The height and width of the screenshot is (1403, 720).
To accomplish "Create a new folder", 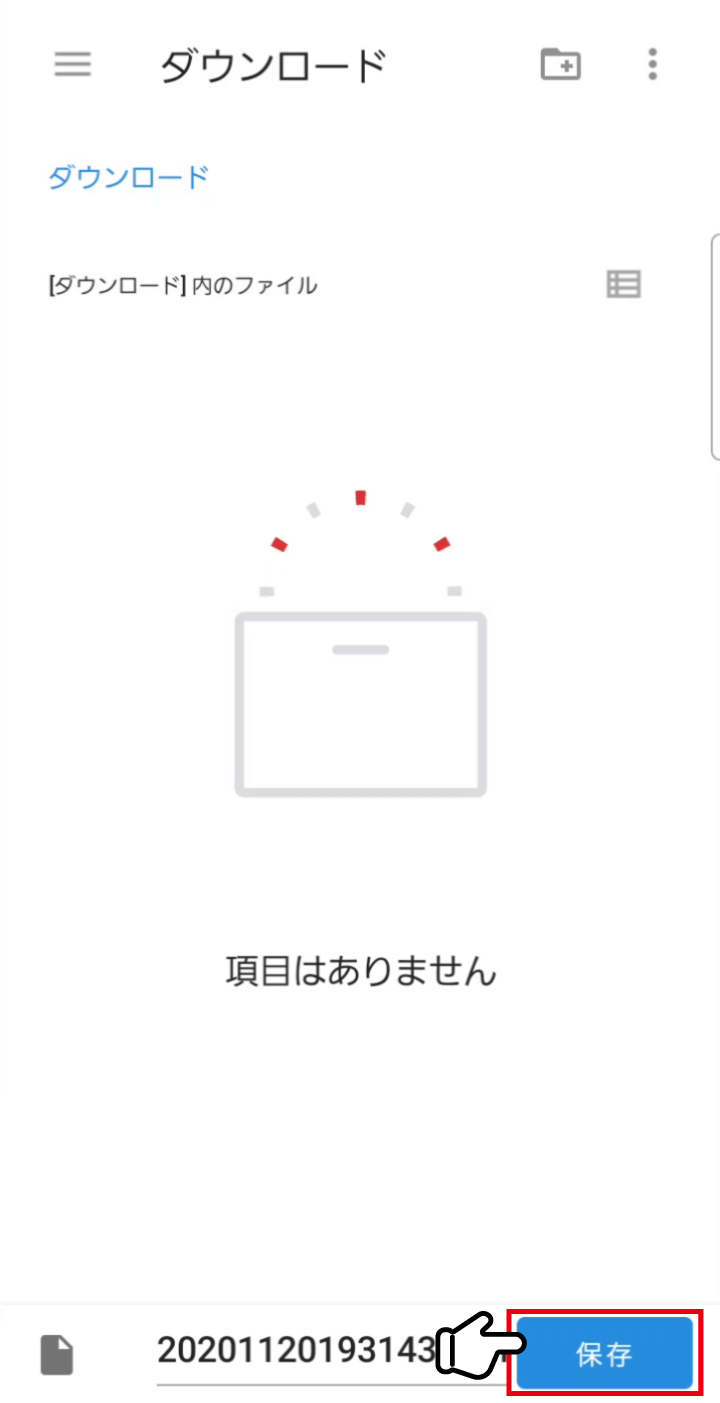I will [560, 65].
